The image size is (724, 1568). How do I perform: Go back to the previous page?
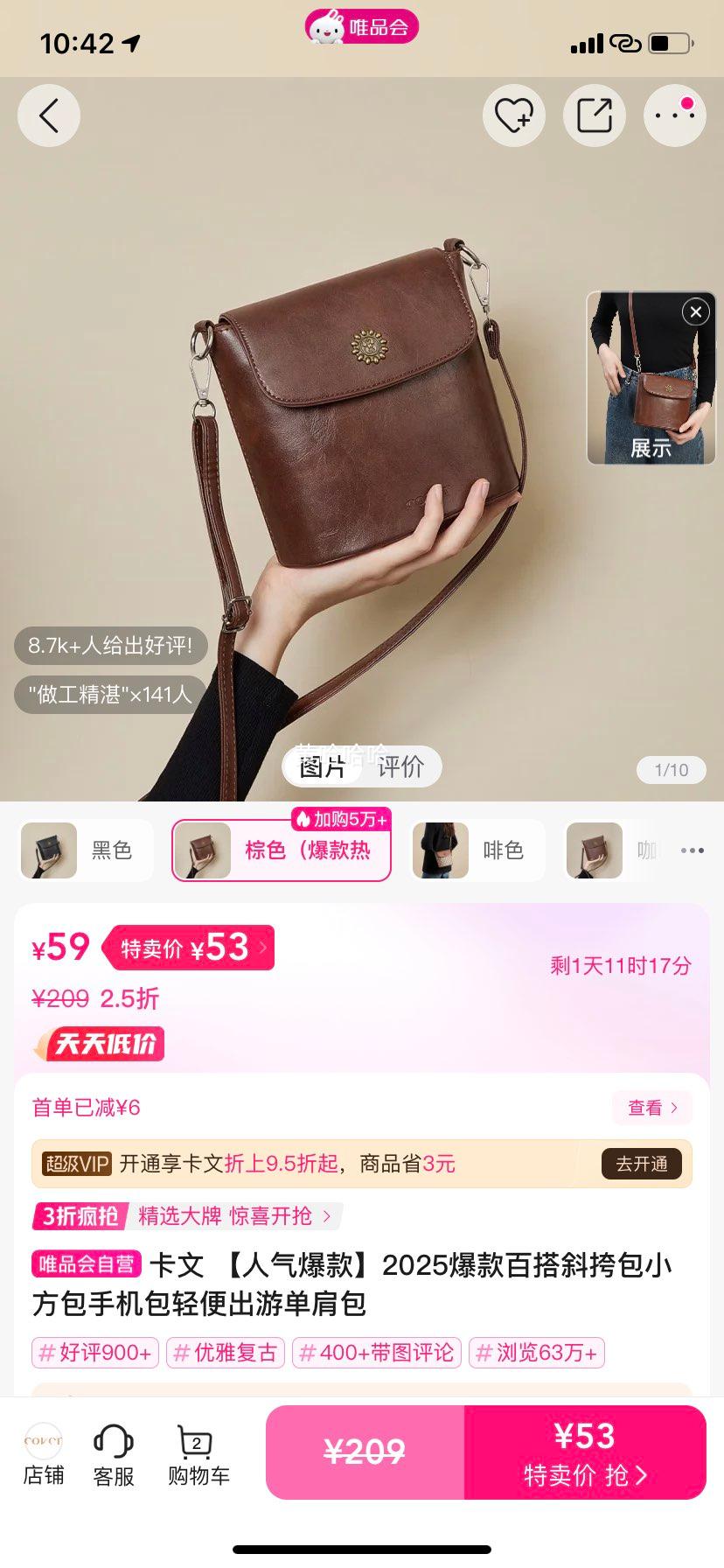[49, 115]
